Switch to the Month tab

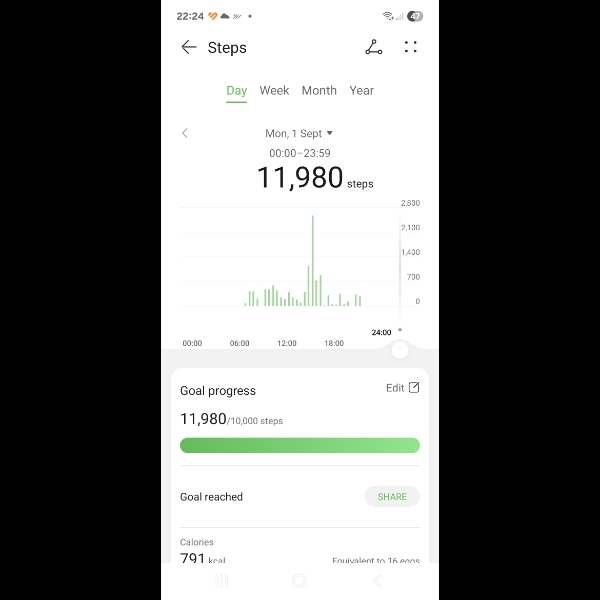coord(319,90)
